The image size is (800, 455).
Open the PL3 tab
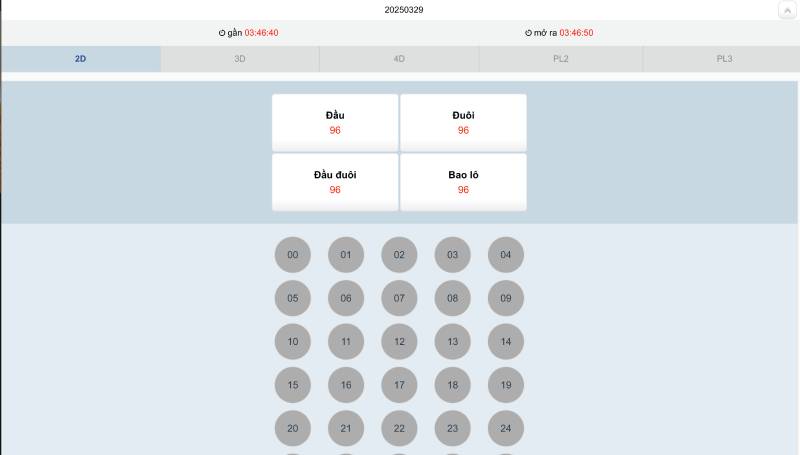(724, 59)
